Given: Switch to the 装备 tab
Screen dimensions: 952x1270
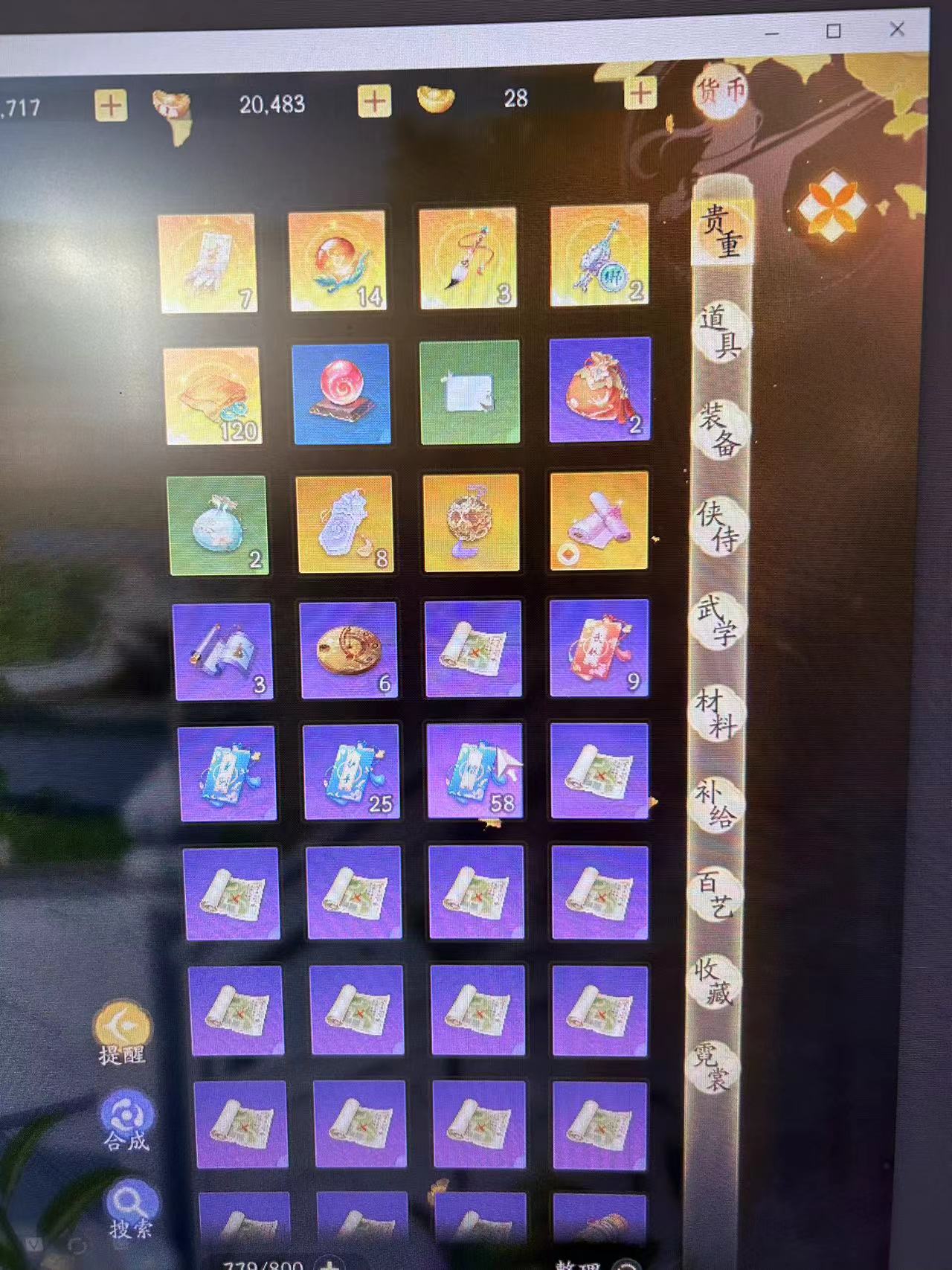Looking at the screenshot, I should coord(719,429).
